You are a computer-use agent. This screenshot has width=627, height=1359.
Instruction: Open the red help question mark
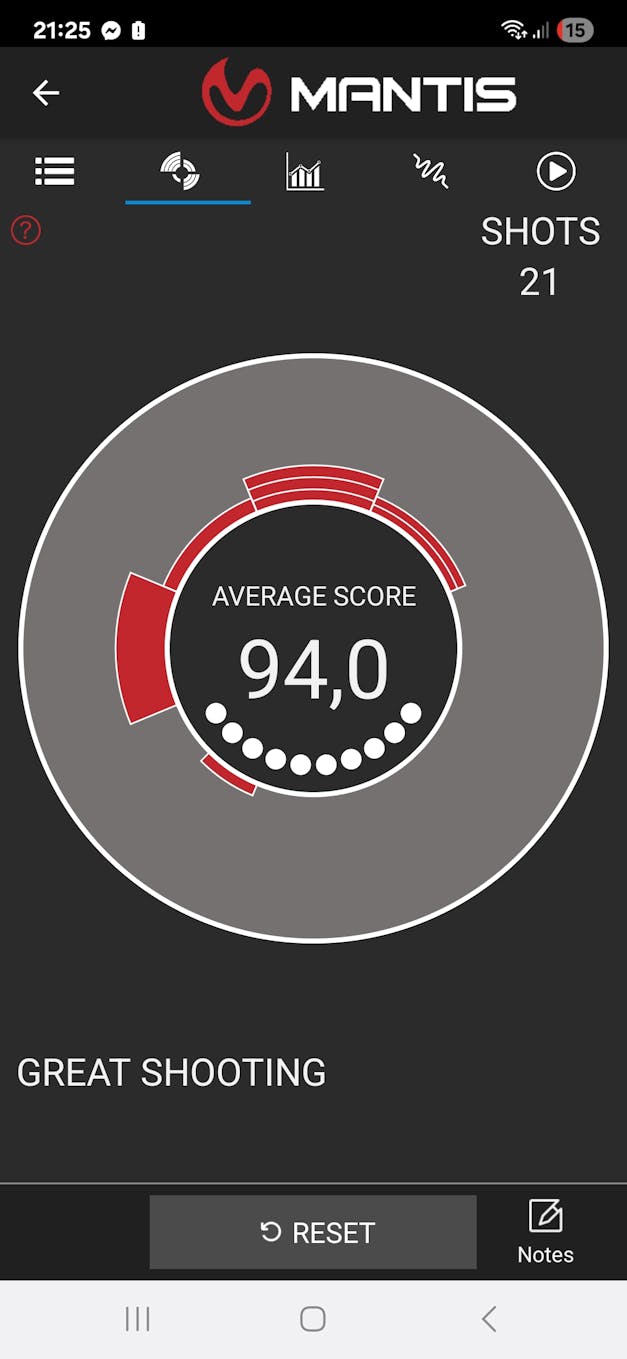(x=26, y=231)
